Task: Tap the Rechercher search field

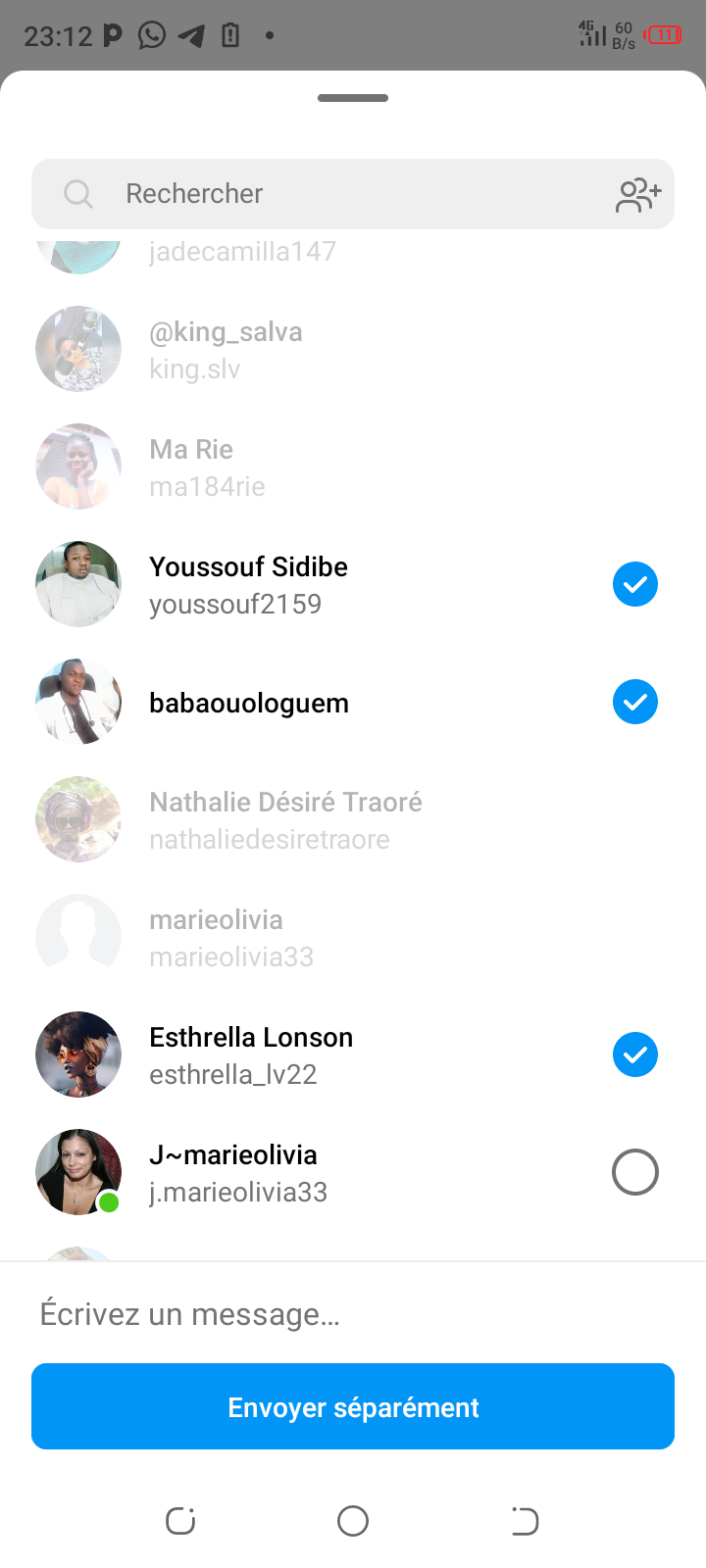Action: pyautogui.click(x=324, y=194)
